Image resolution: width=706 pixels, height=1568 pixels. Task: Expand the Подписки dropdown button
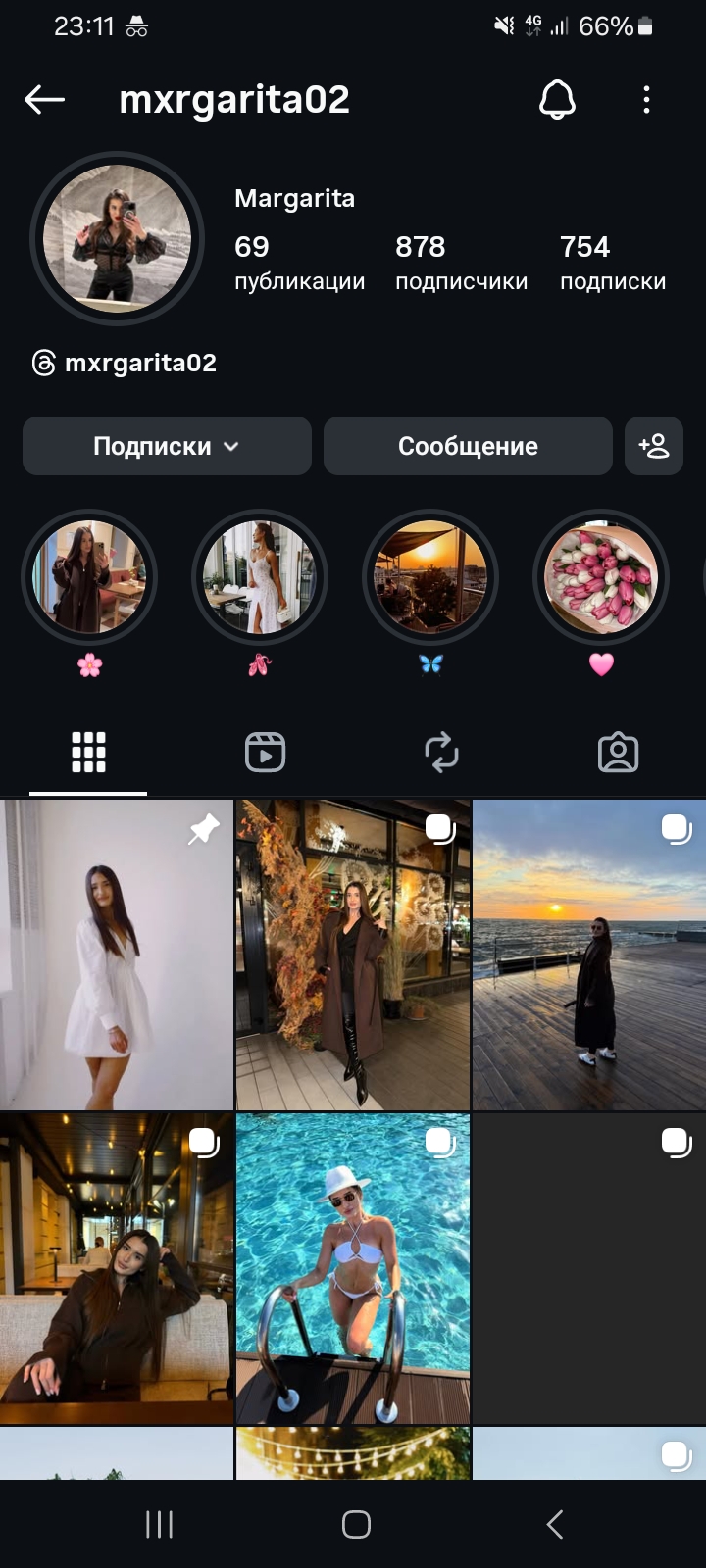tap(167, 446)
